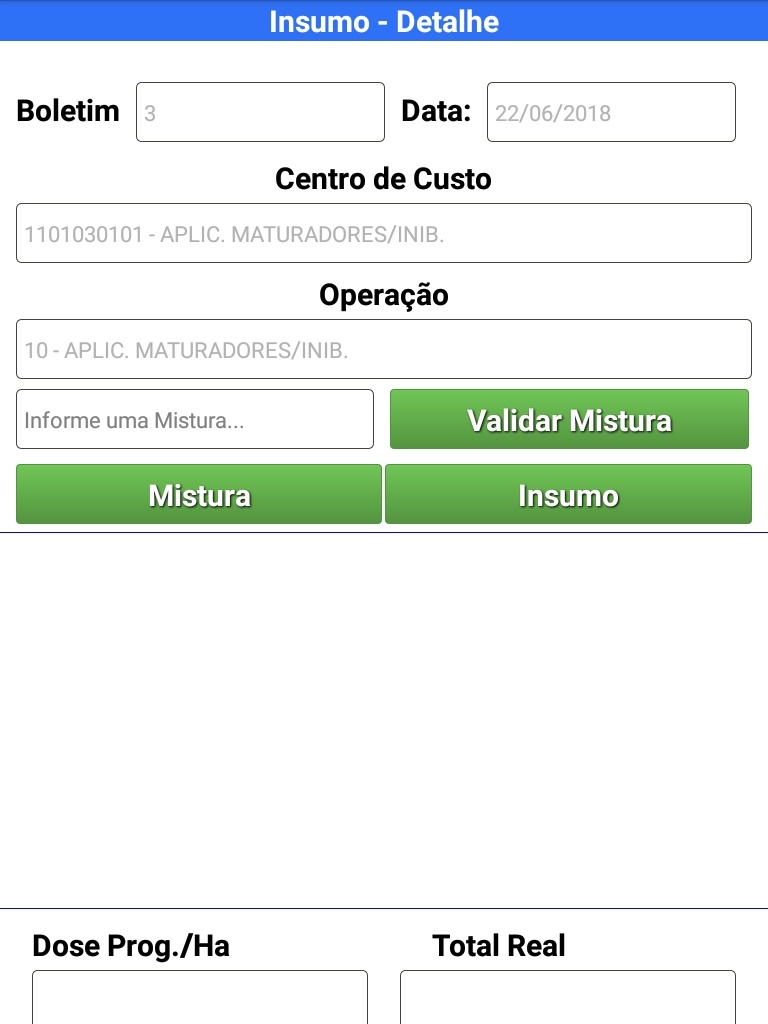Enter the Dose Prog./Ha field
The image size is (768, 1024).
[200, 998]
